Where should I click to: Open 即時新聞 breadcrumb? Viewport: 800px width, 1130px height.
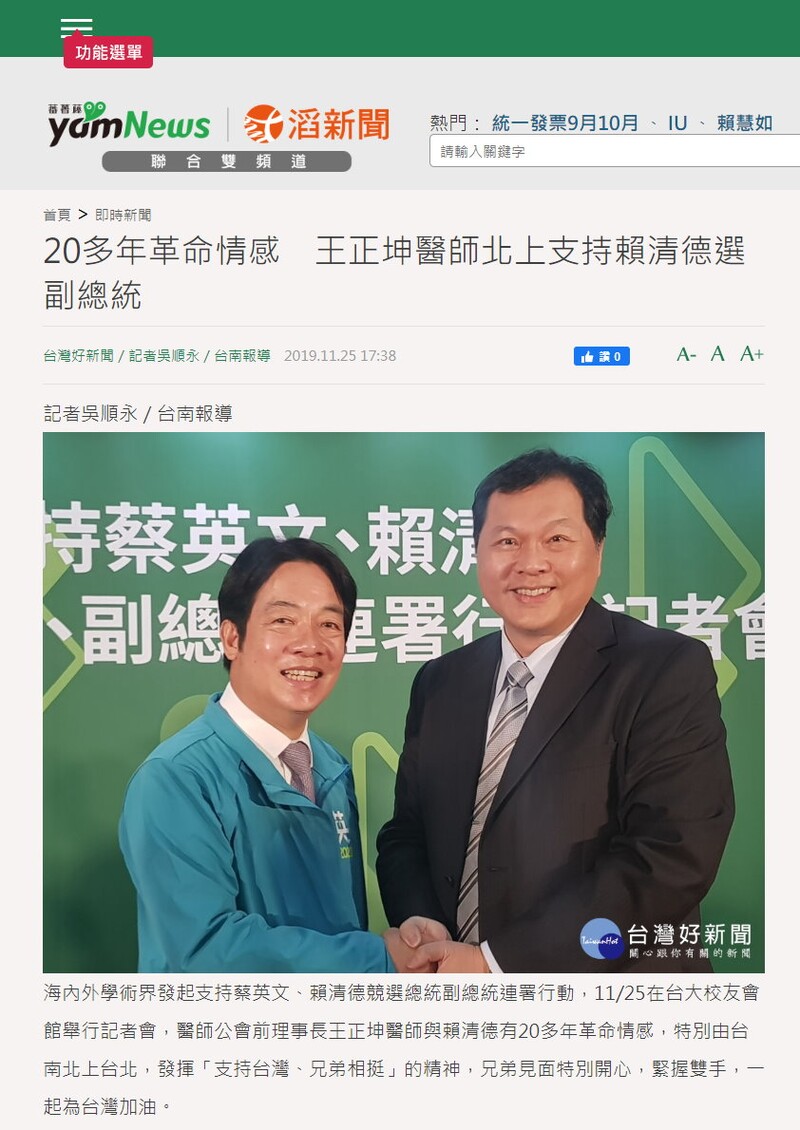[123, 215]
